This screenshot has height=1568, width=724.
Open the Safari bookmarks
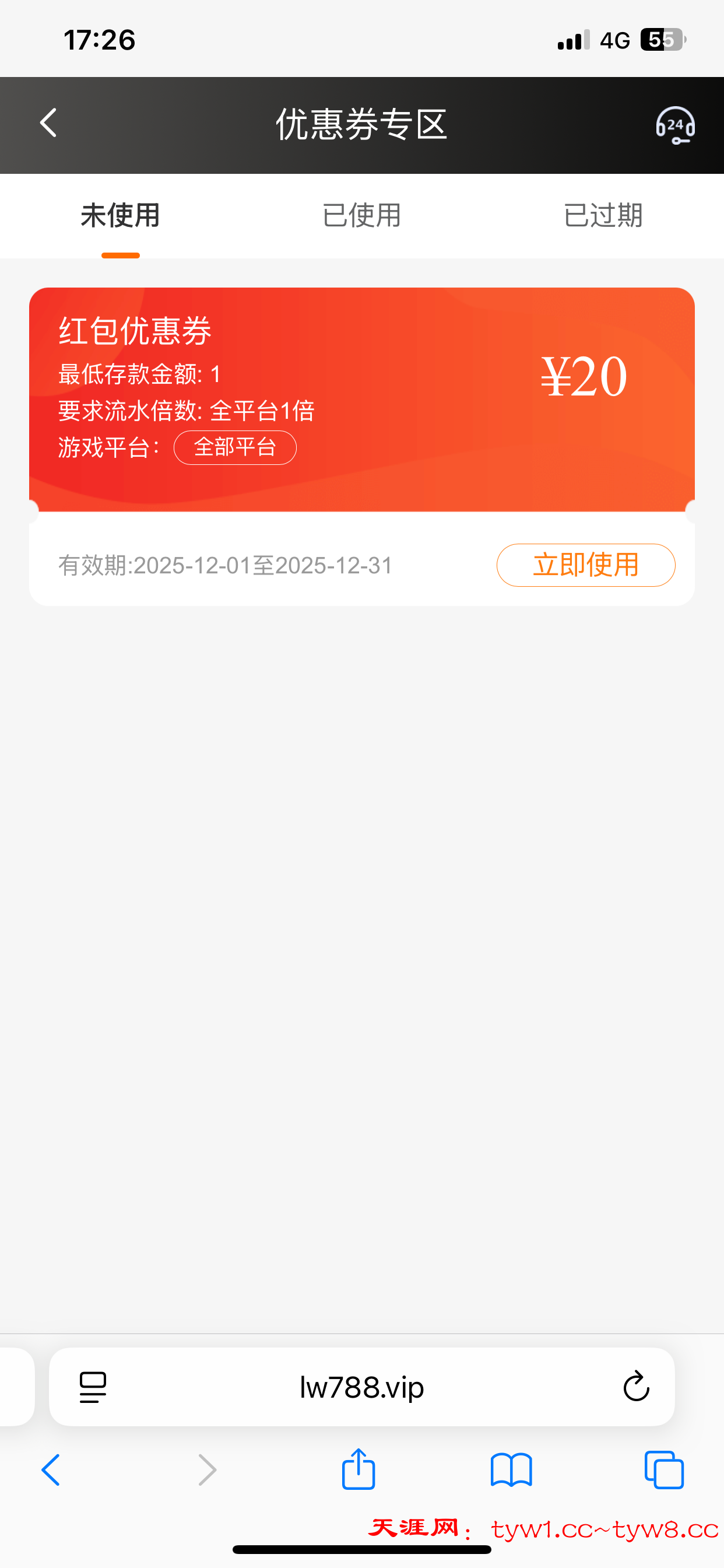[511, 1470]
